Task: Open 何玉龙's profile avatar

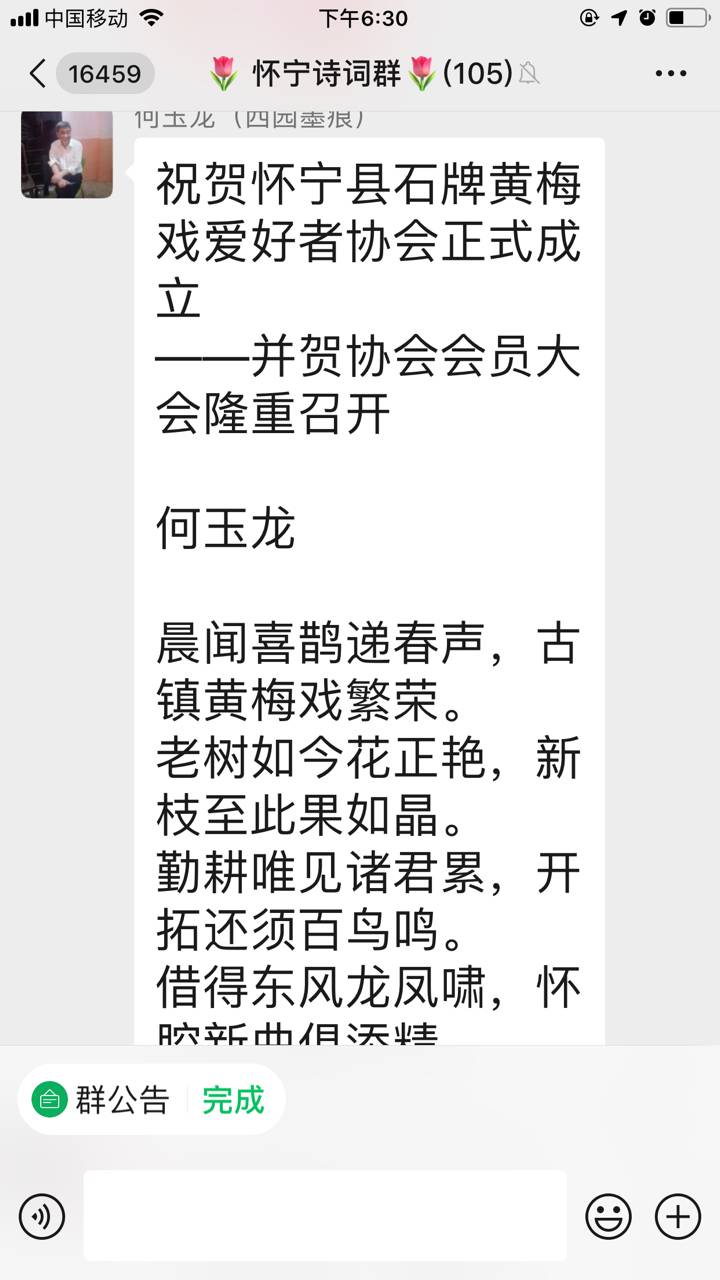Action: pyautogui.click(x=67, y=154)
